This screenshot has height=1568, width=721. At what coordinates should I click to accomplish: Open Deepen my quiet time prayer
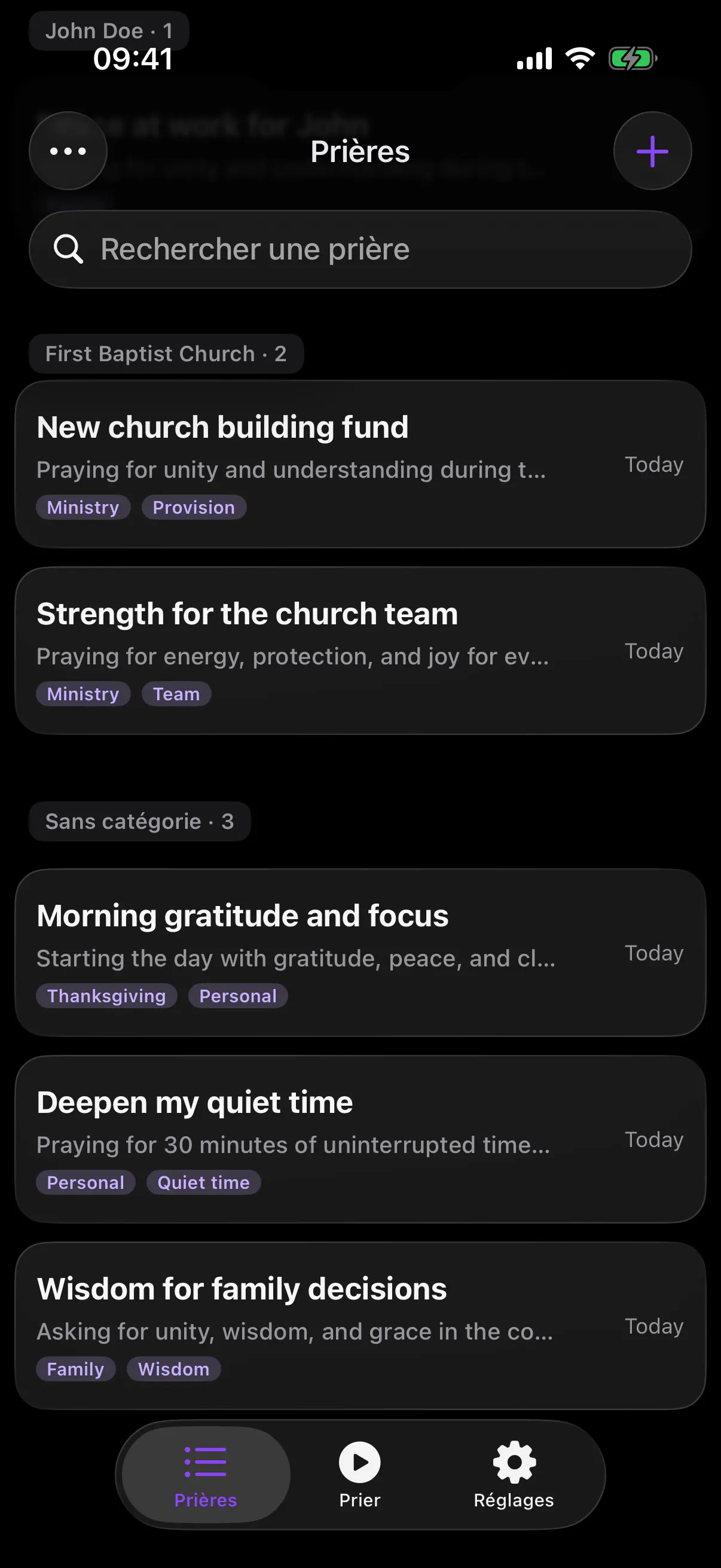(360, 1139)
